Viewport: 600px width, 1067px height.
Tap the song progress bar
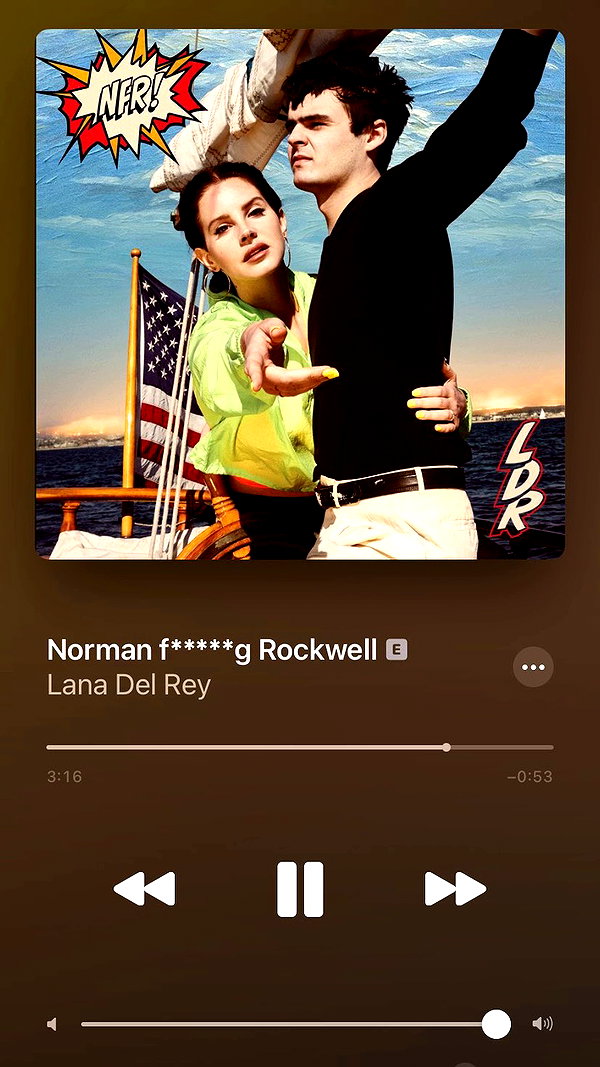(x=300, y=747)
